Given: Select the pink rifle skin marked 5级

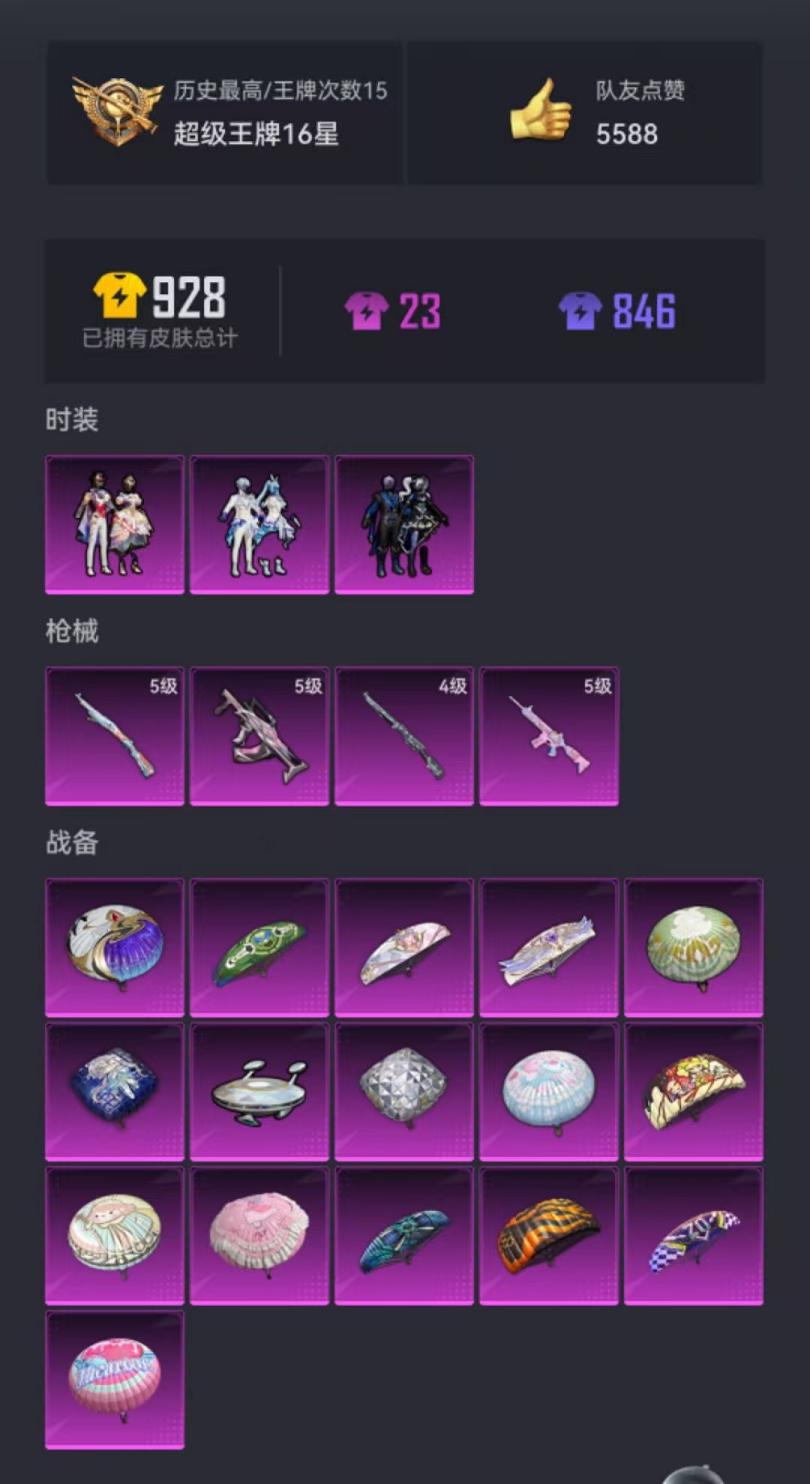Looking at the screenshot, I should (x=549, y=736).
